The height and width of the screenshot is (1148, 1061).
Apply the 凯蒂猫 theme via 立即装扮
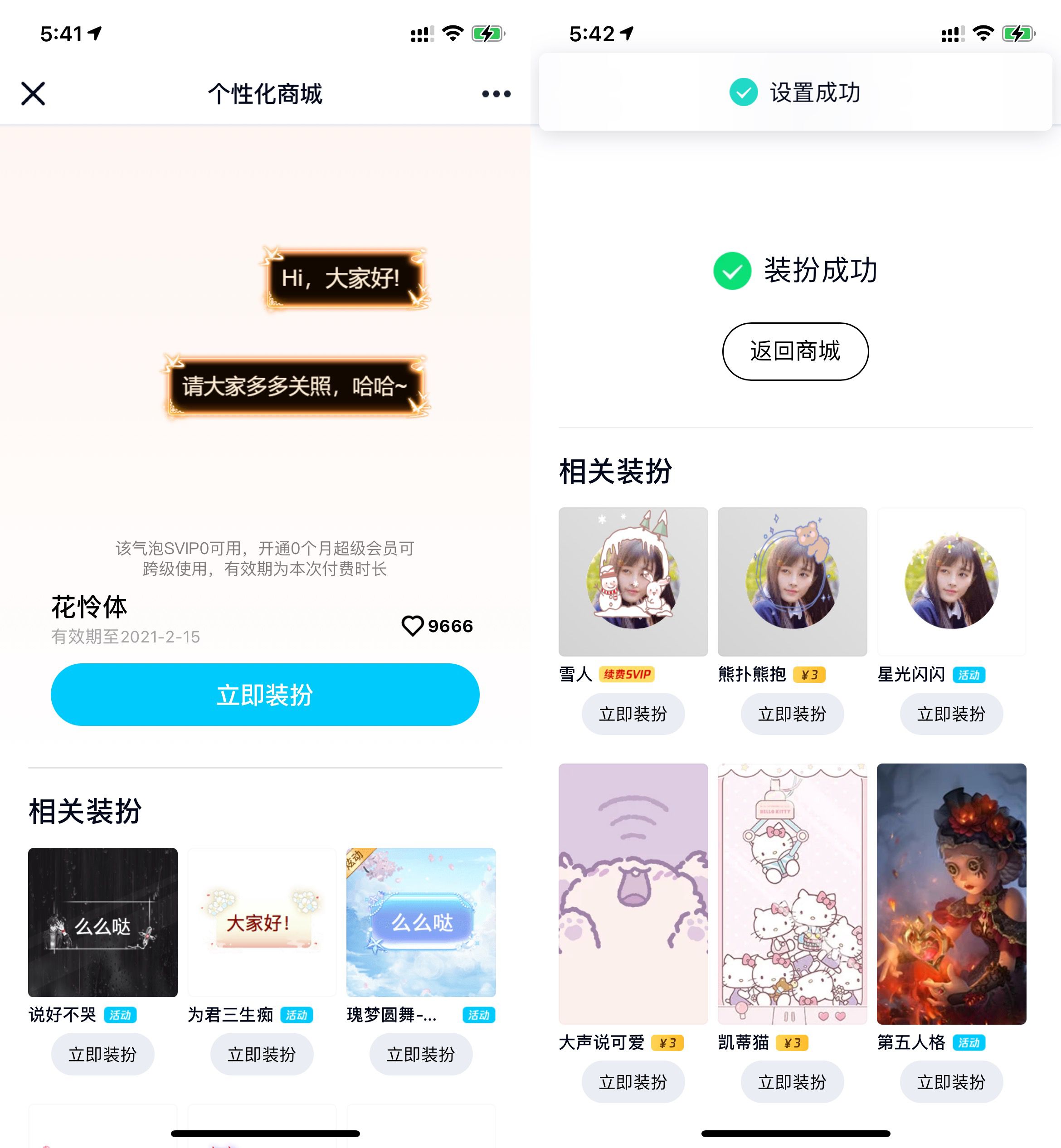coord(792,1082)
